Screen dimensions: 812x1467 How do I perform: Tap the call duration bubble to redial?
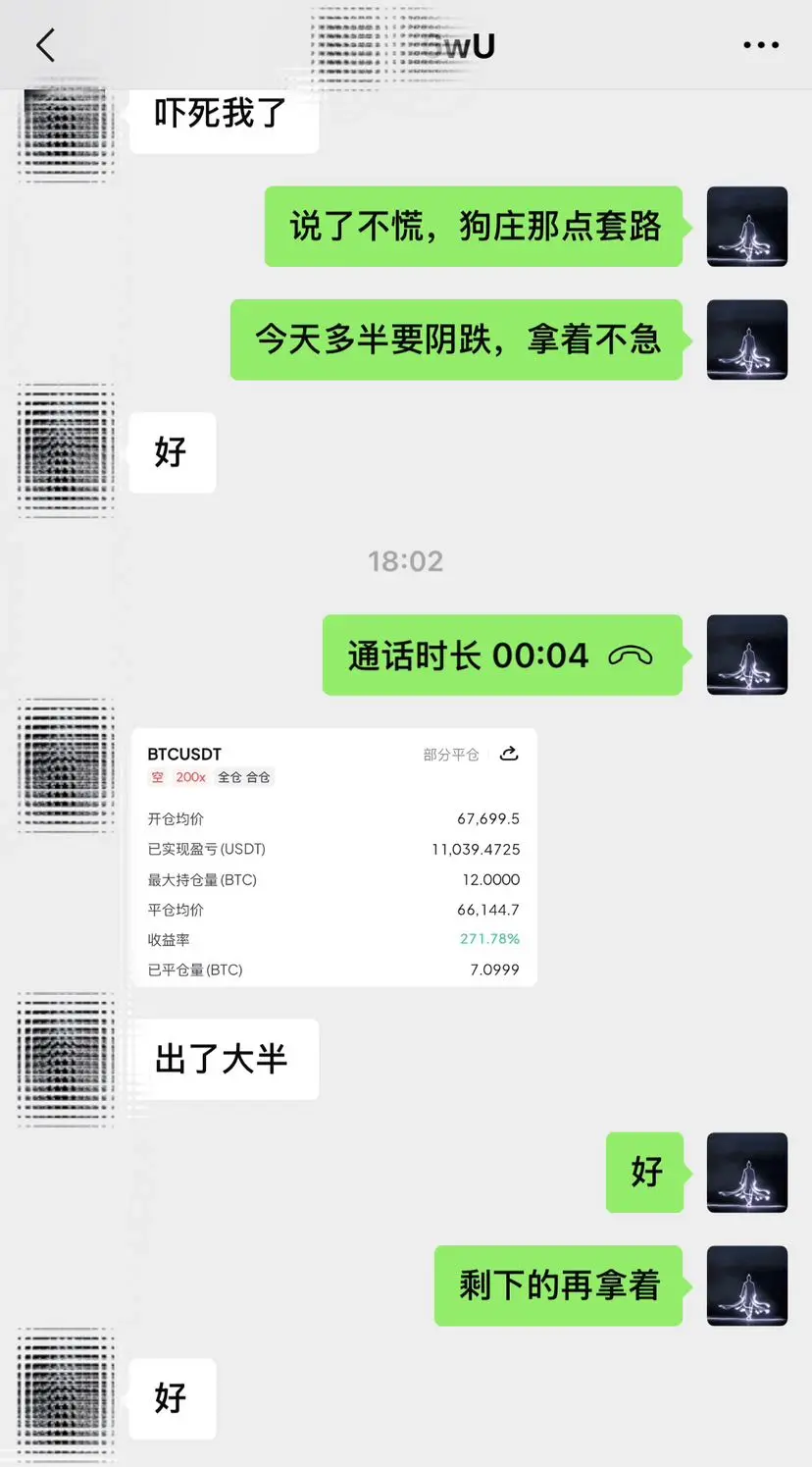click(x=502, y=655)
